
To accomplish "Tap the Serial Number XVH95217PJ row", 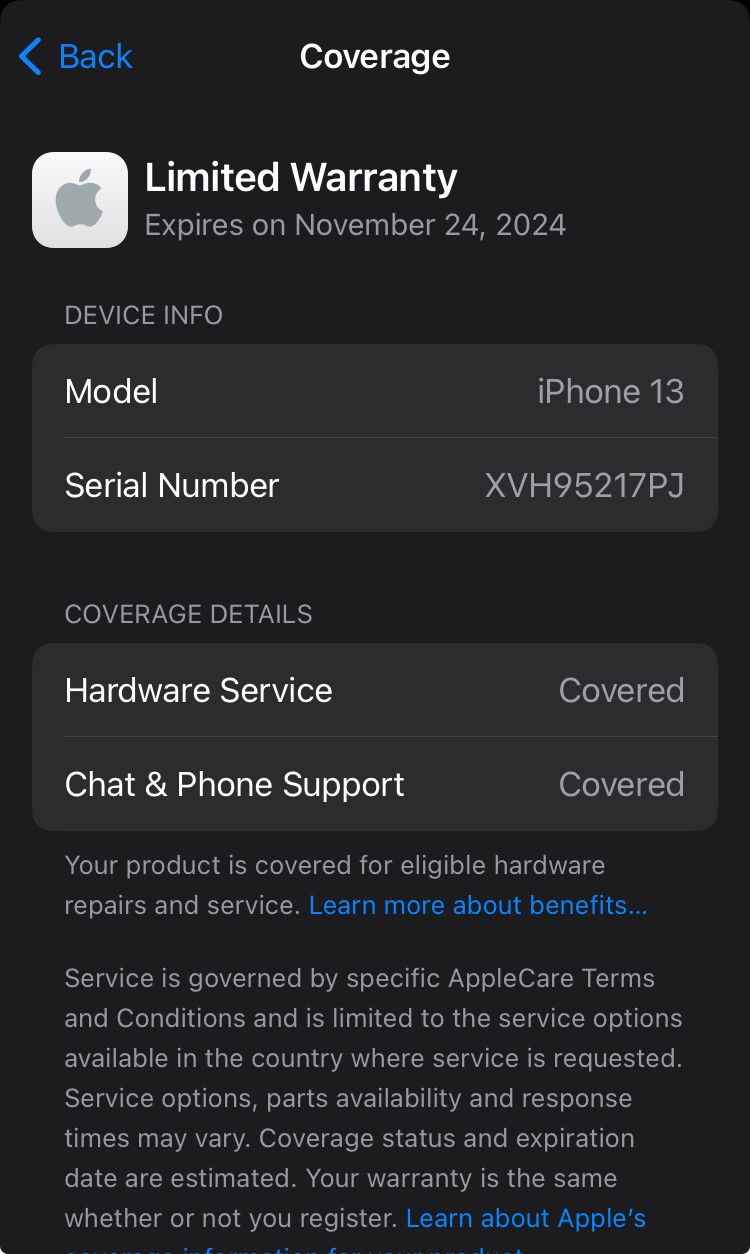I will point(375,485).
